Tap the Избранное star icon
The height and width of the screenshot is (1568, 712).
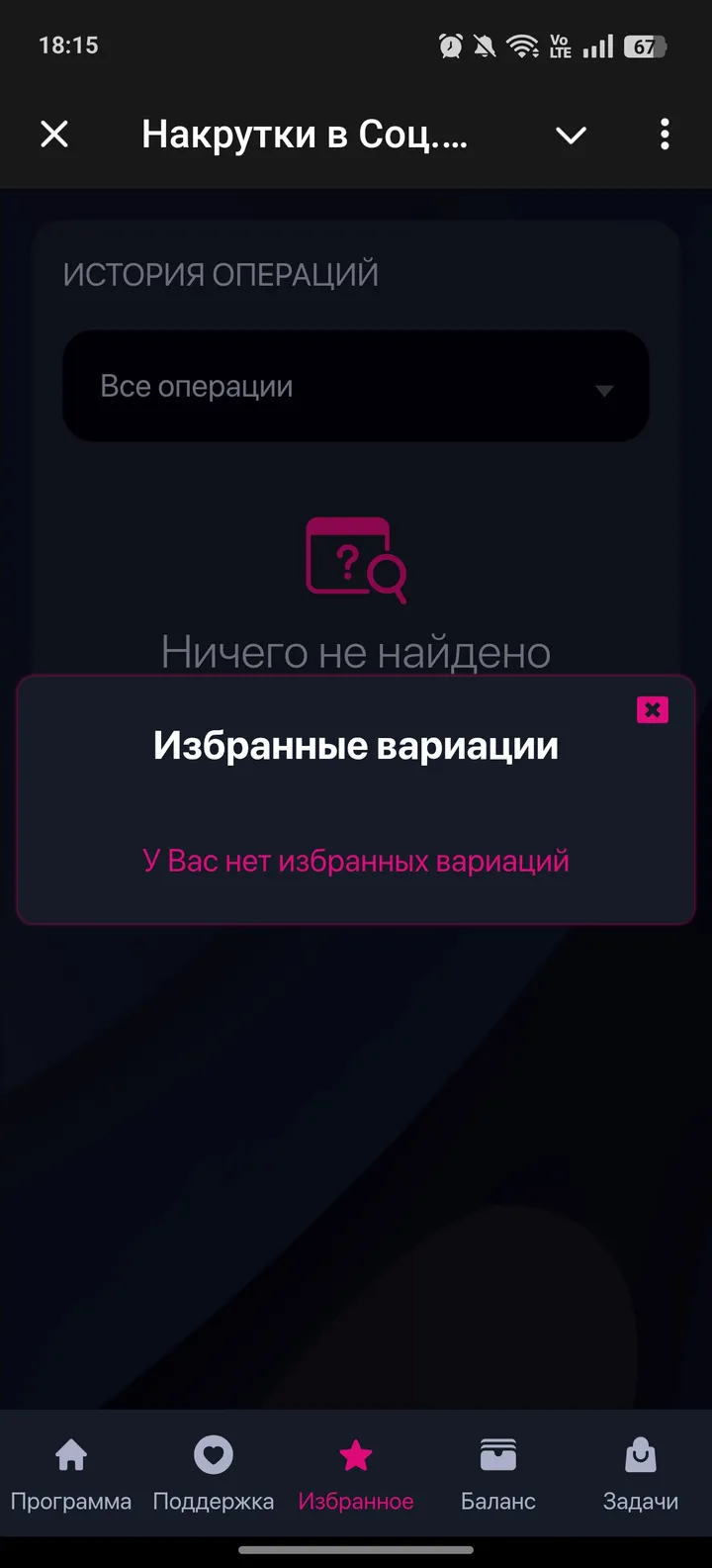[x=356, y=1454]
